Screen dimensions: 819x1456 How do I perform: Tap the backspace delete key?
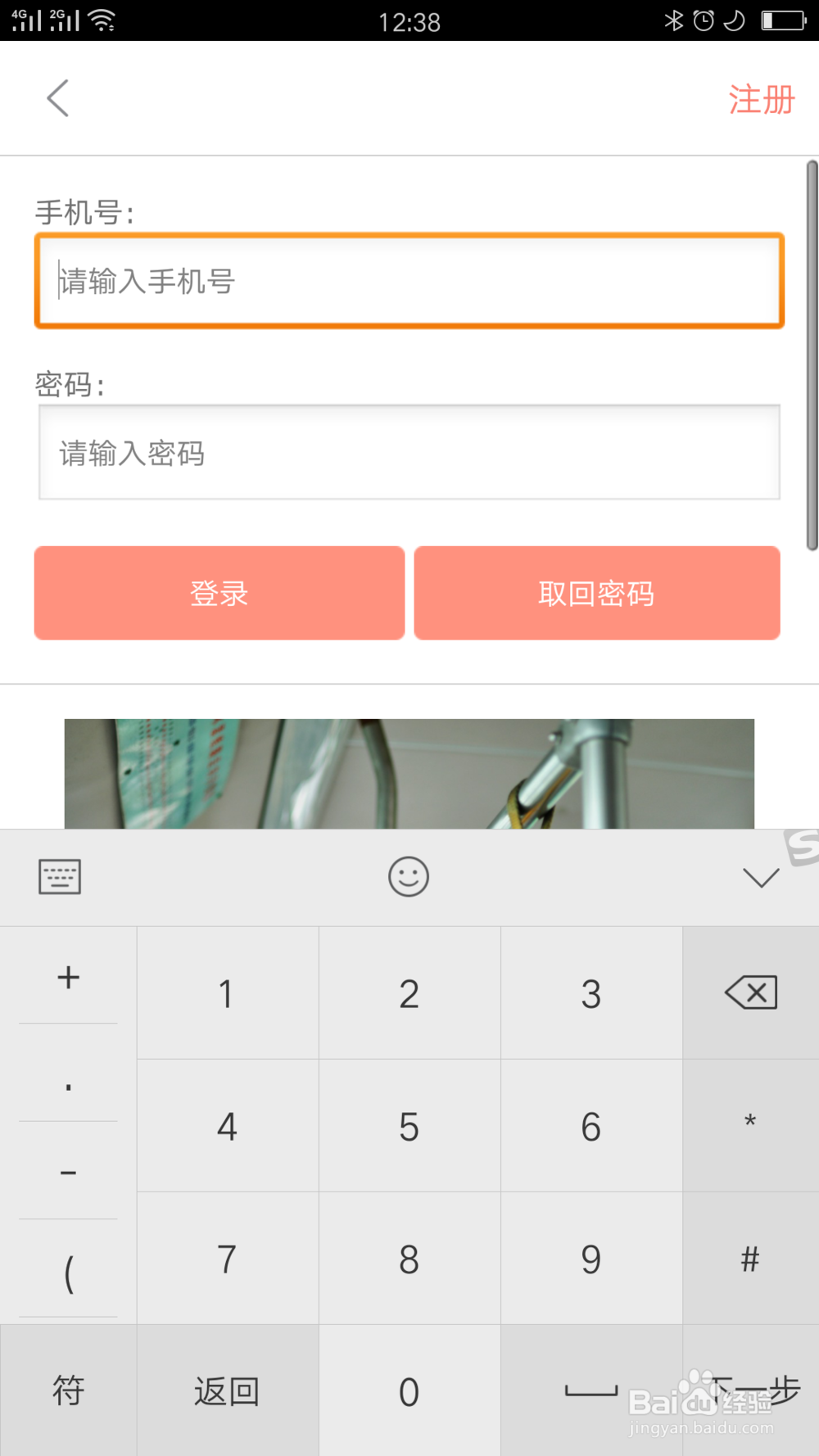(750, 993)
